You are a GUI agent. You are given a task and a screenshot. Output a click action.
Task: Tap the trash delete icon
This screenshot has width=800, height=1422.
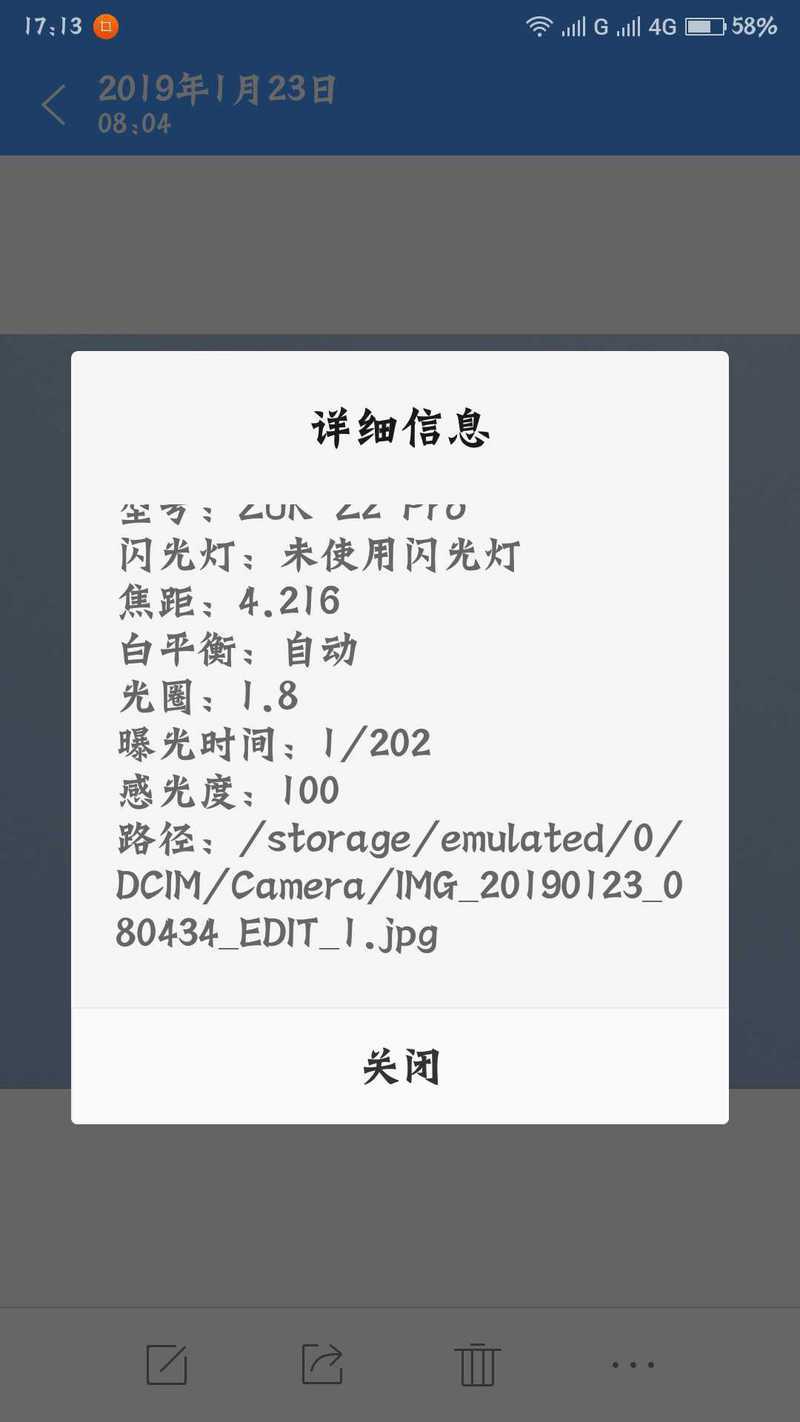pyautogui.click(x=477, y=1364)
